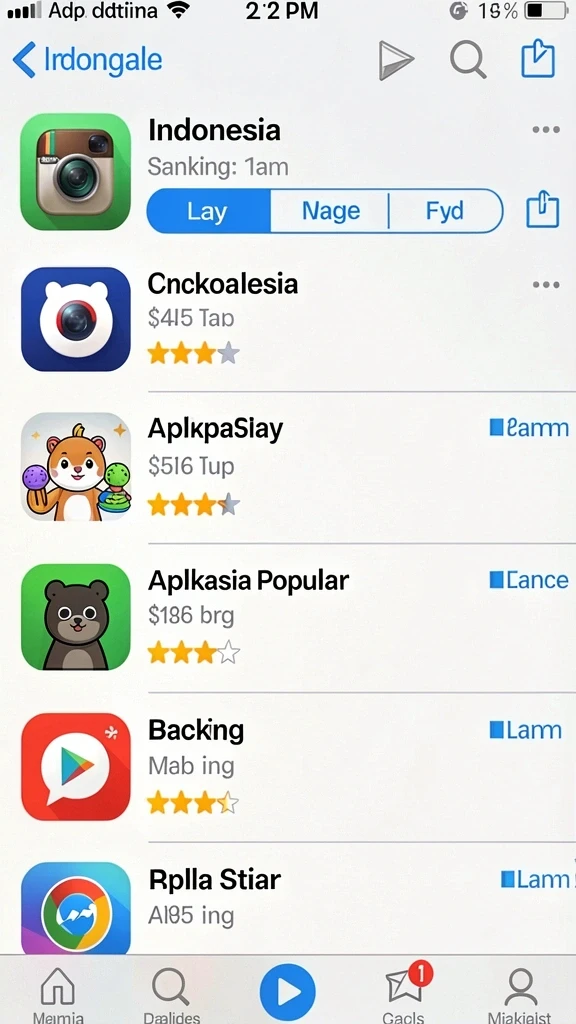The width and height of the screenshot is (576, 1024).
Task: Tap the button beside AplkpaSiay
Action: click(529, 428)
